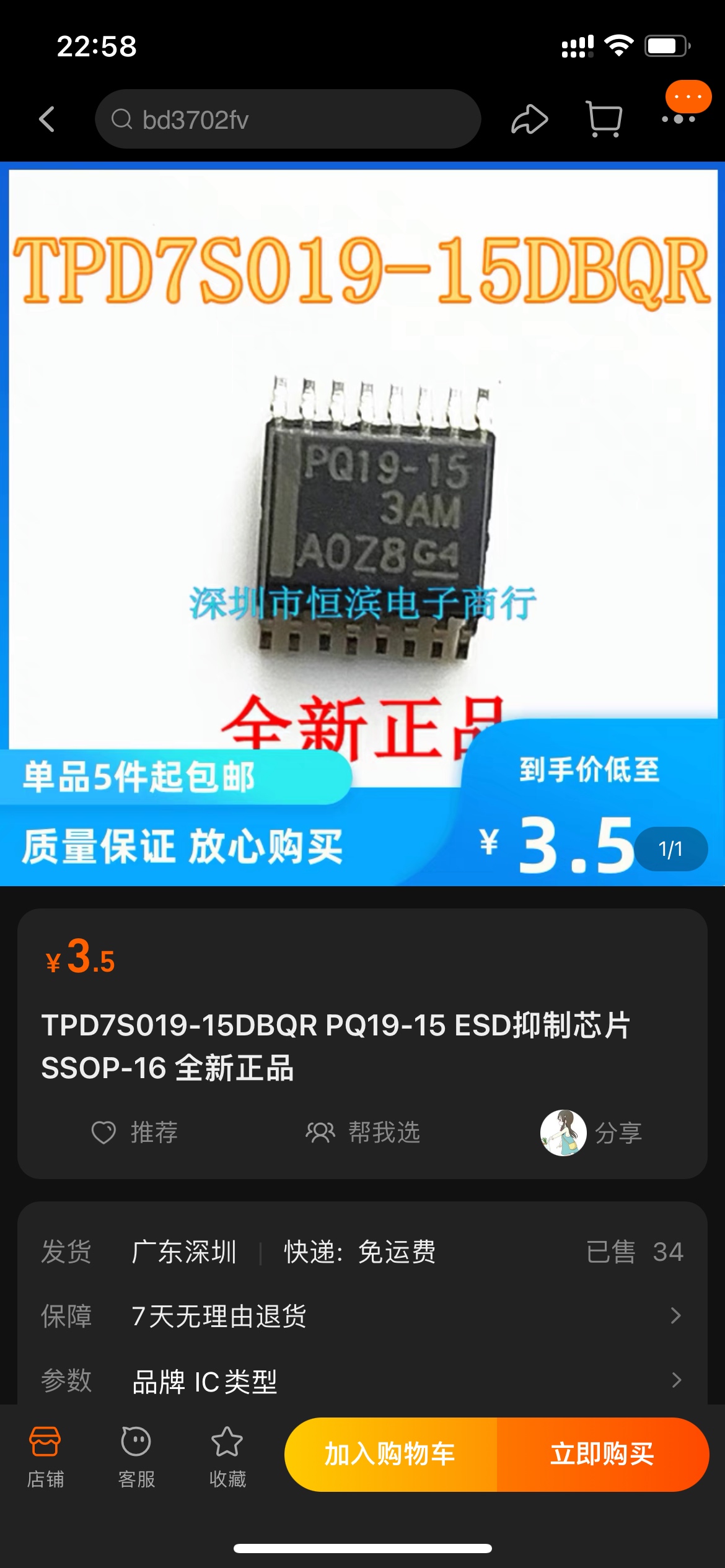725x1568 pixels.
Task: Open the 参数 品牌 IC类型 row
Action: click(362, 1380)
